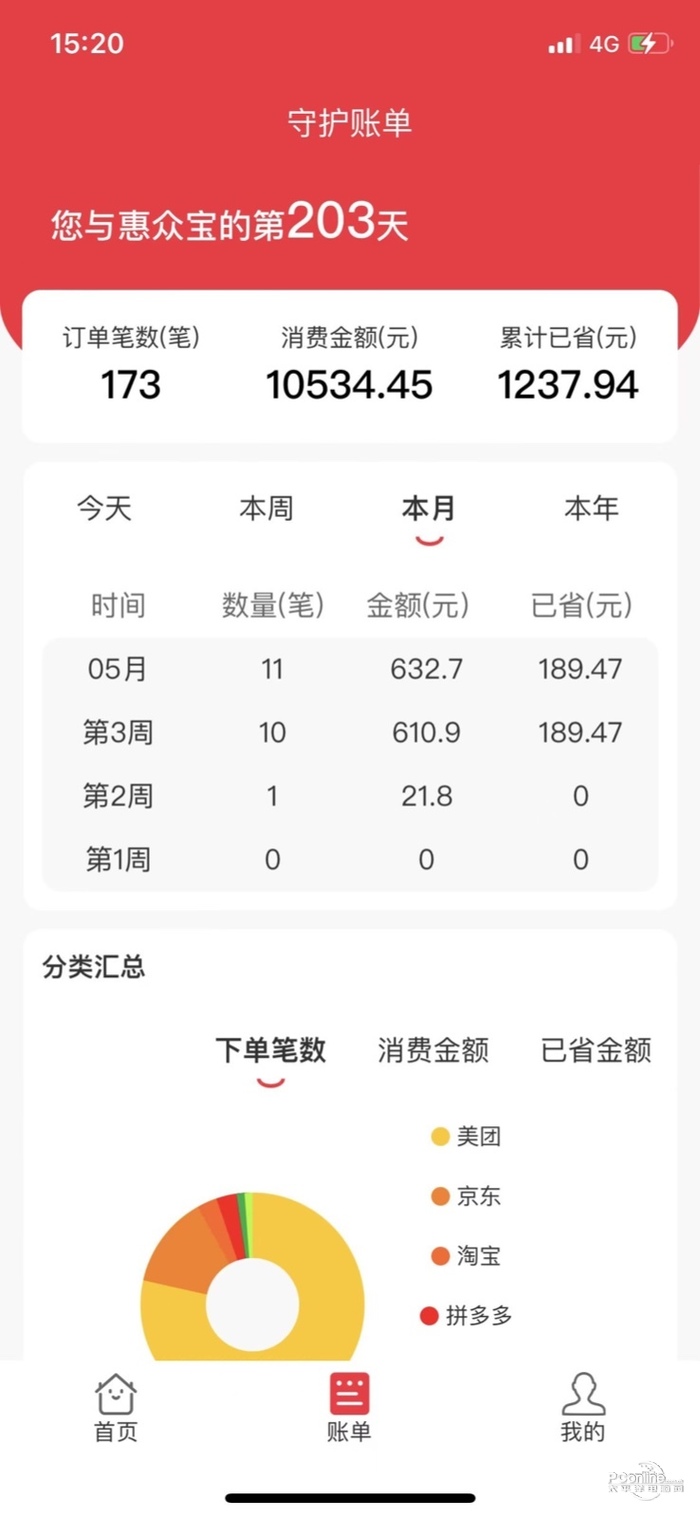Open the 账单 bottom tab
The height and width of the screenshot is (1518, 700).
tap(349, 1408)
